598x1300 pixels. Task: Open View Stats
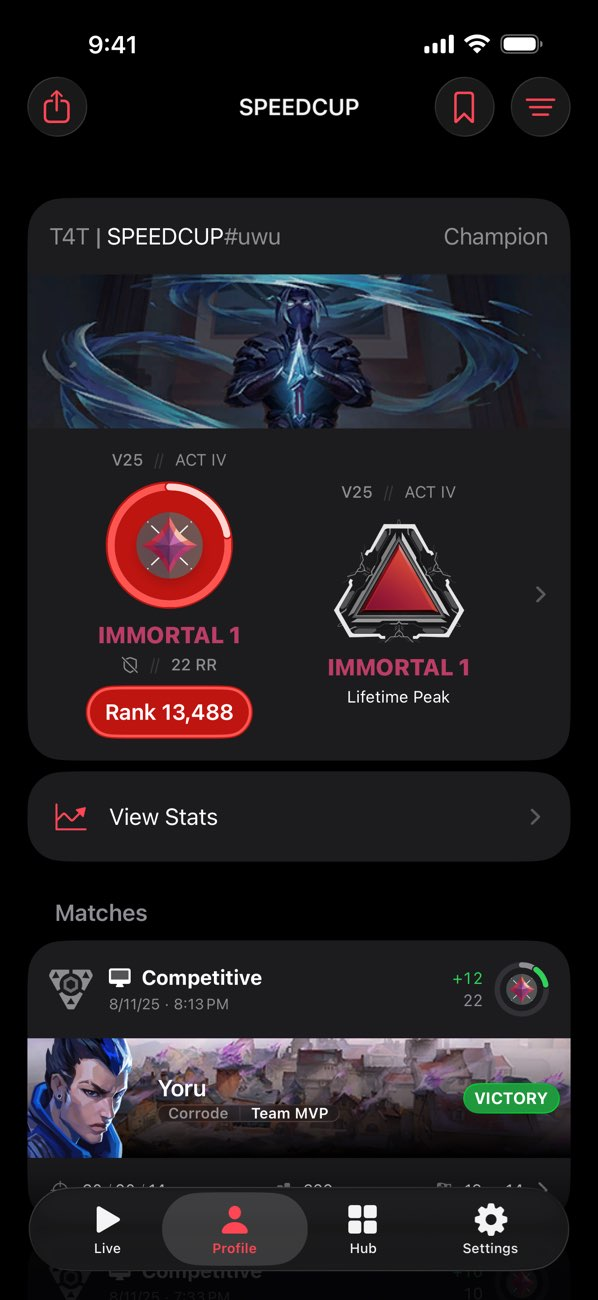point(299,817)
